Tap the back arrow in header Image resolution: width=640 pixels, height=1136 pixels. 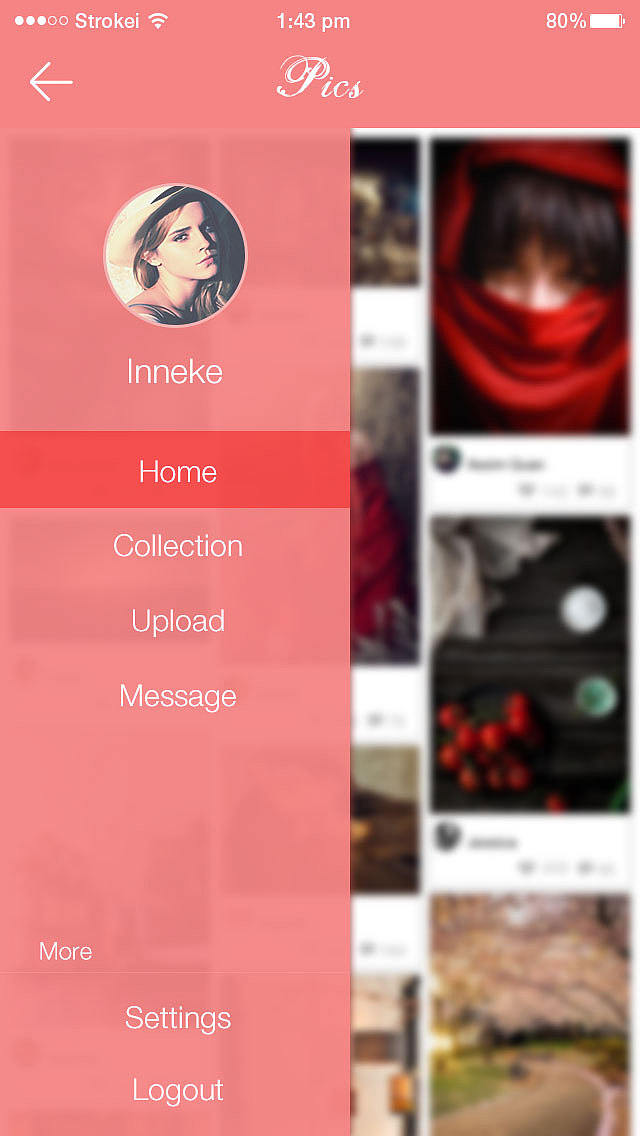51,81
